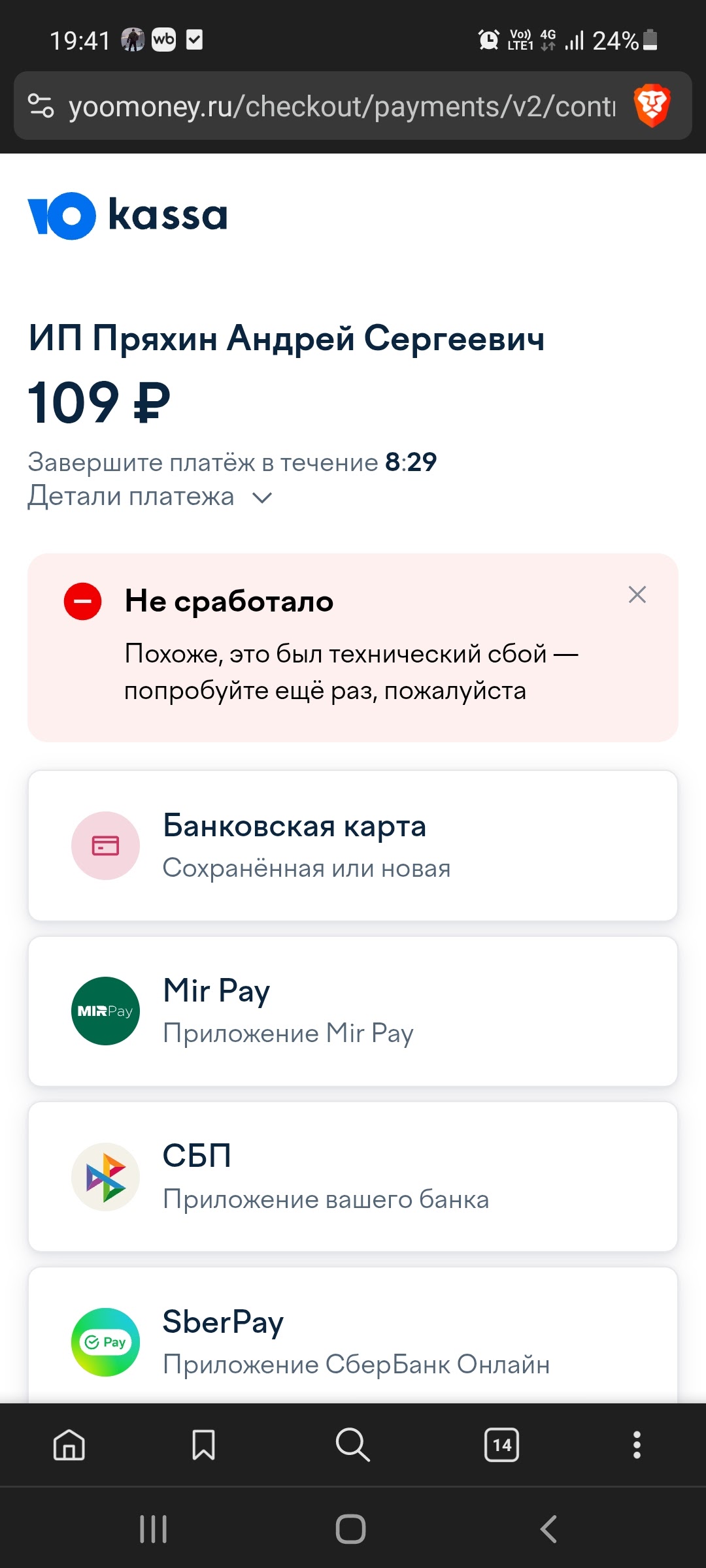Expand 'Детали платежа' section
Viewport: 706px width, 1568px height.
click(150, 497)
